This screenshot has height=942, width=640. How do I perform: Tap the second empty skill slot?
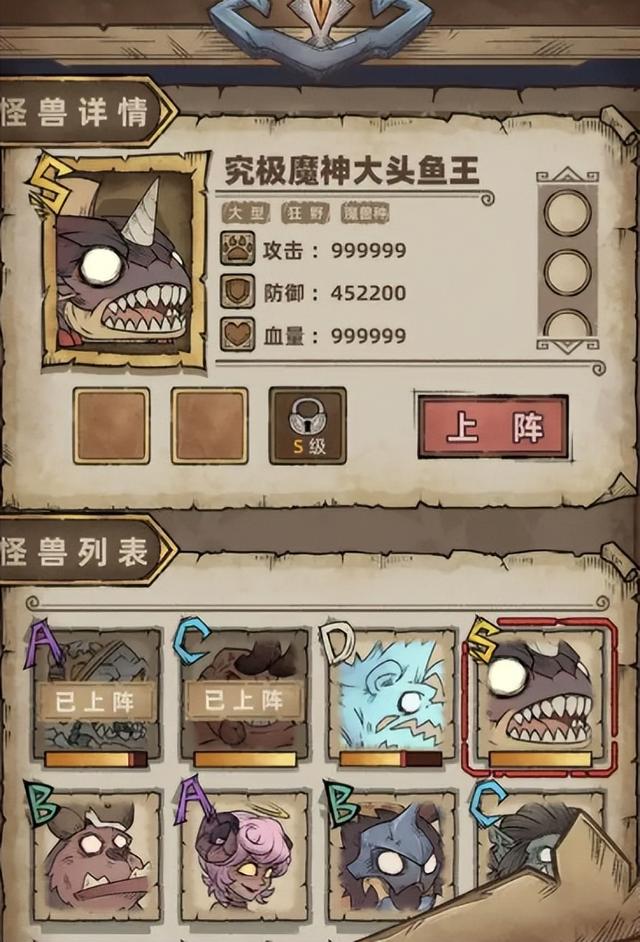point(209,426)
